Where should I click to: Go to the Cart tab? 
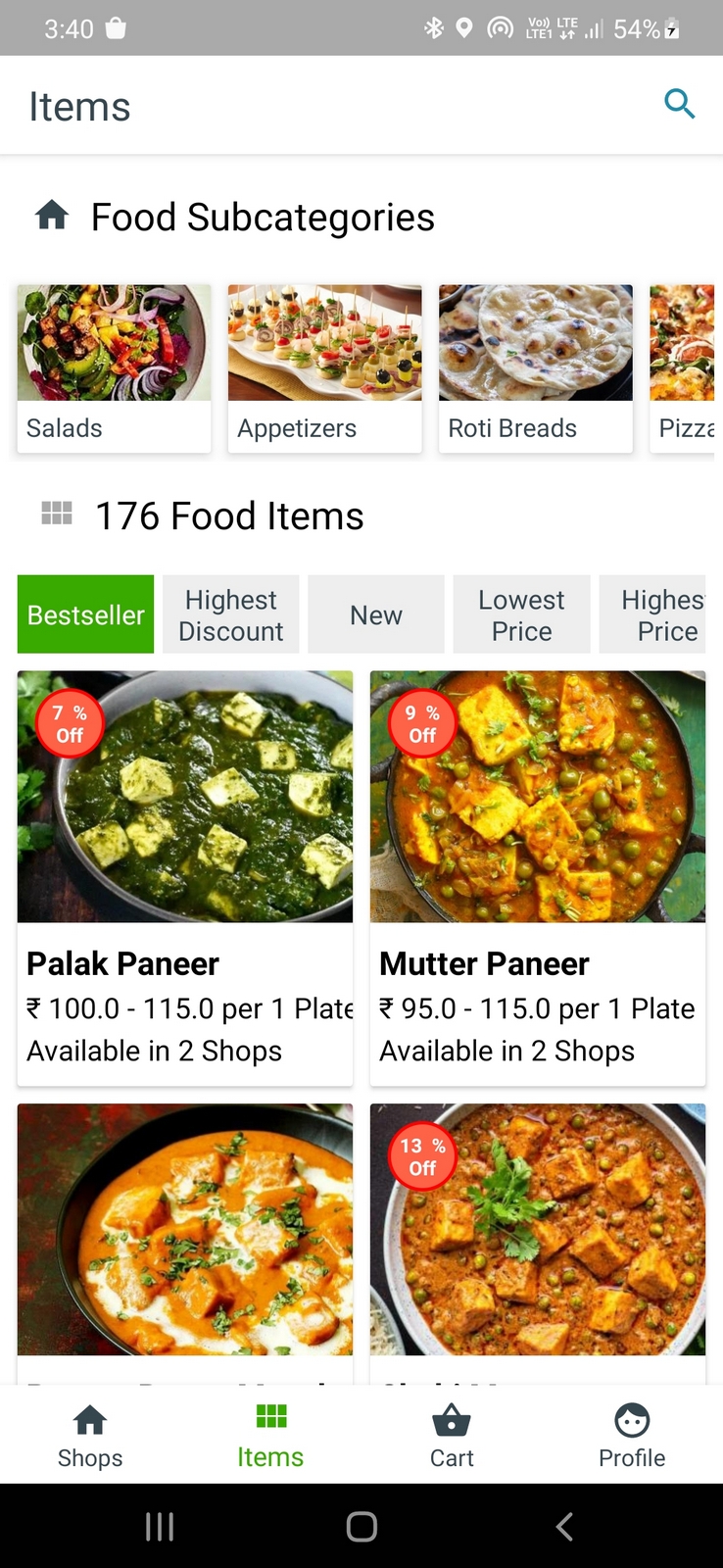pos(452,1435)
